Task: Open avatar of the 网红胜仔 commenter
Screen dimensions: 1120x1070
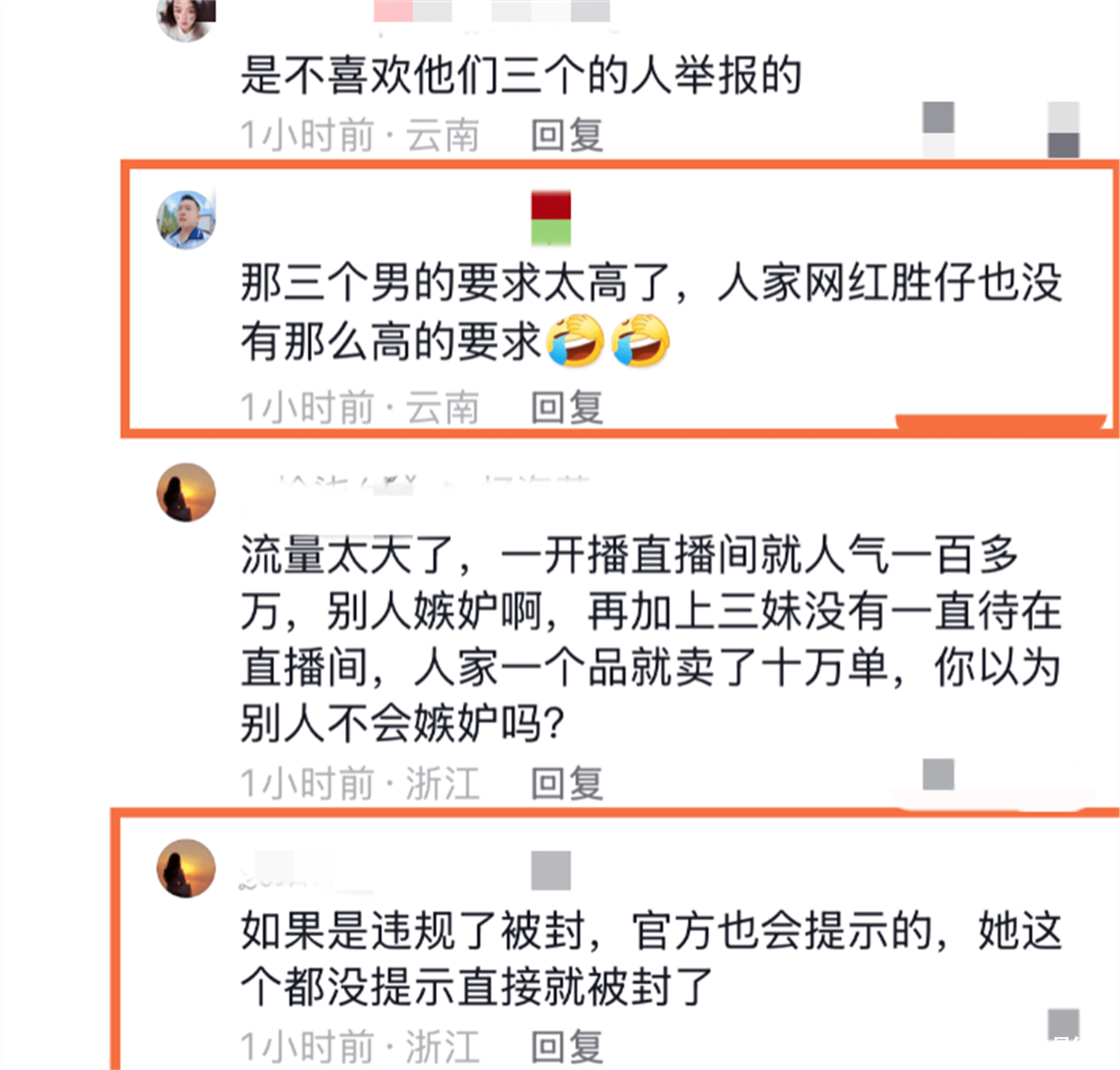Action: click(186, 220)
